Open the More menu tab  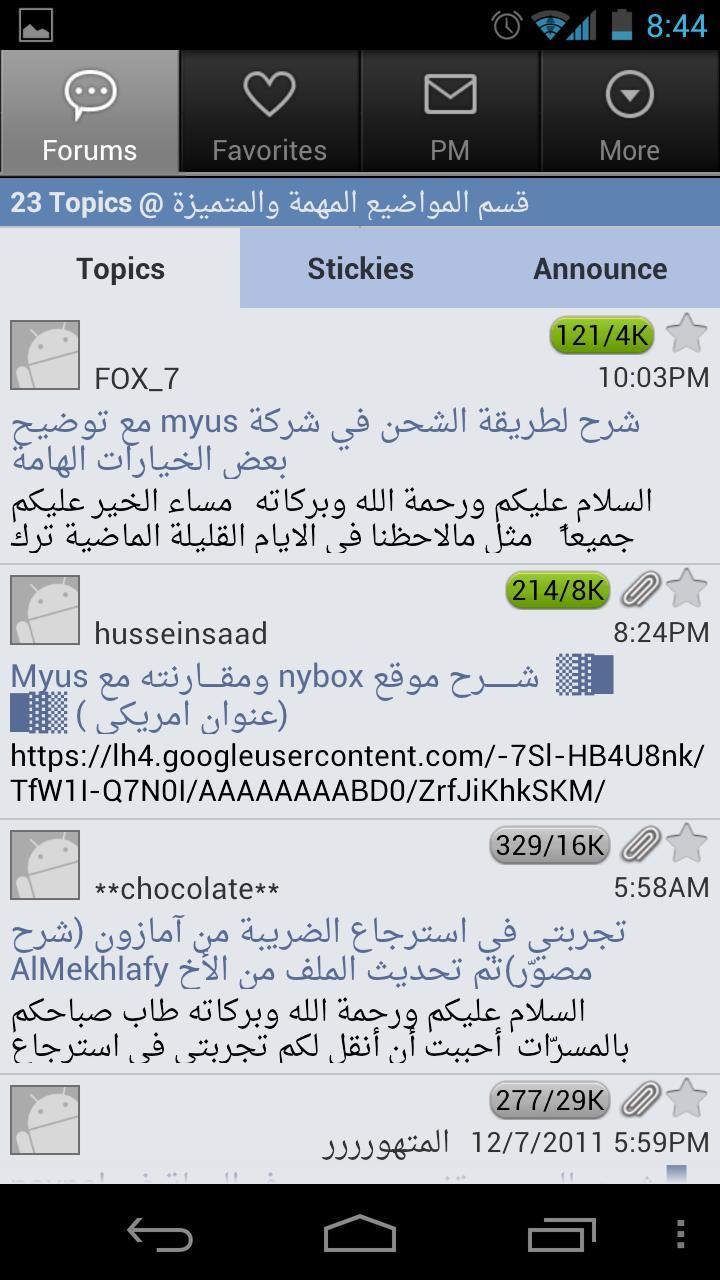click(629, 112)
